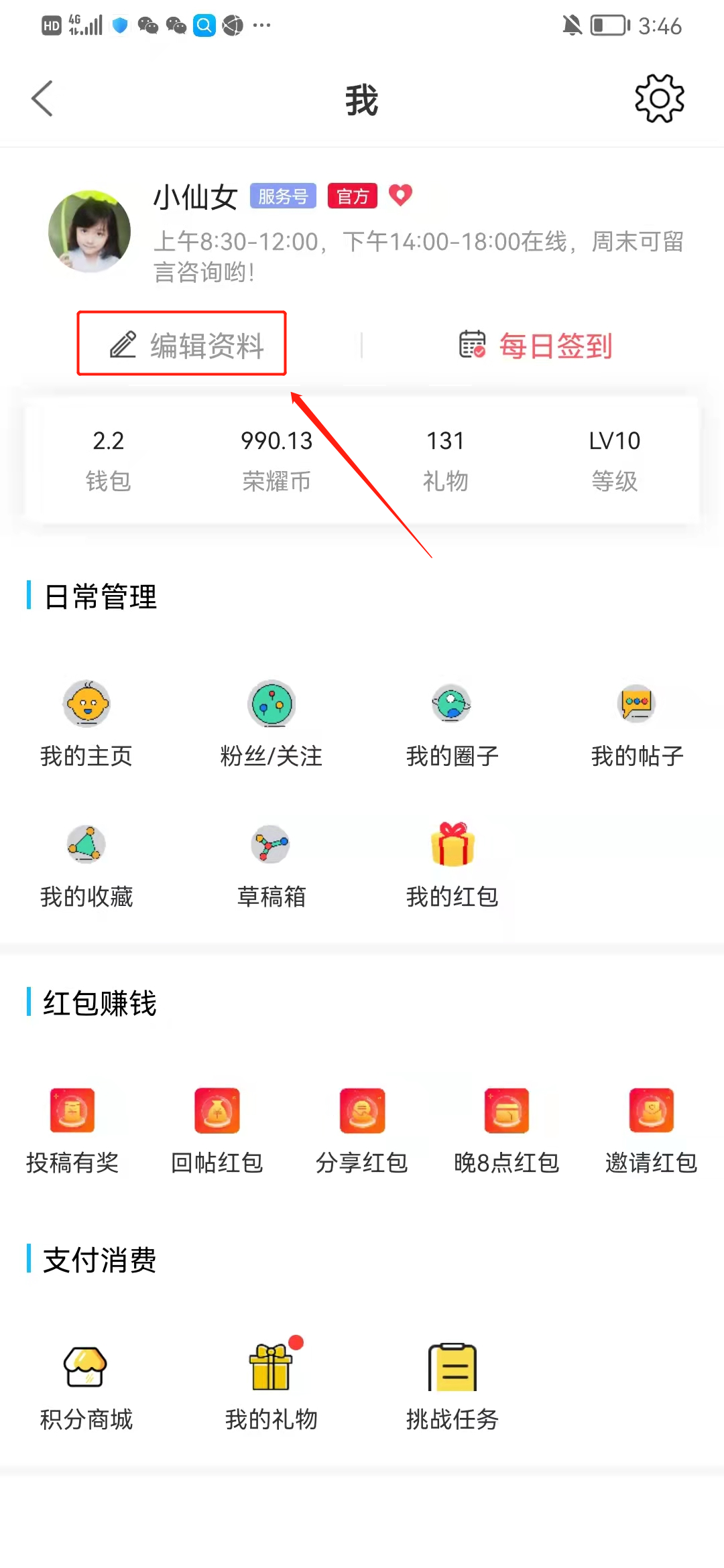Check in with 每日签到
This screenshot has height=1568, width=724.
536,346
